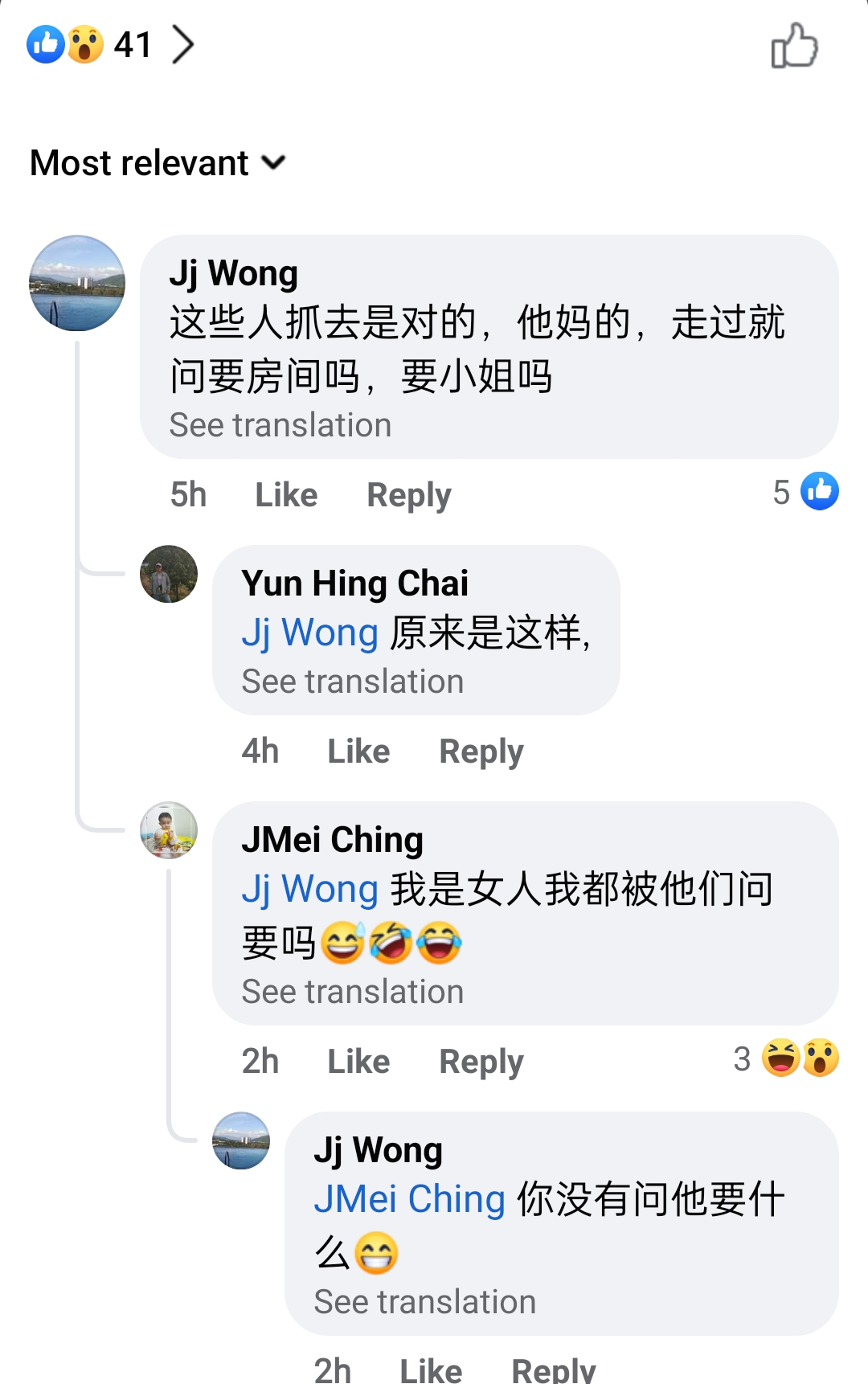Viewport: 868px width, 1384px height.
Task: Open JMei Ching's profile picture
Action: pos(169,830)
